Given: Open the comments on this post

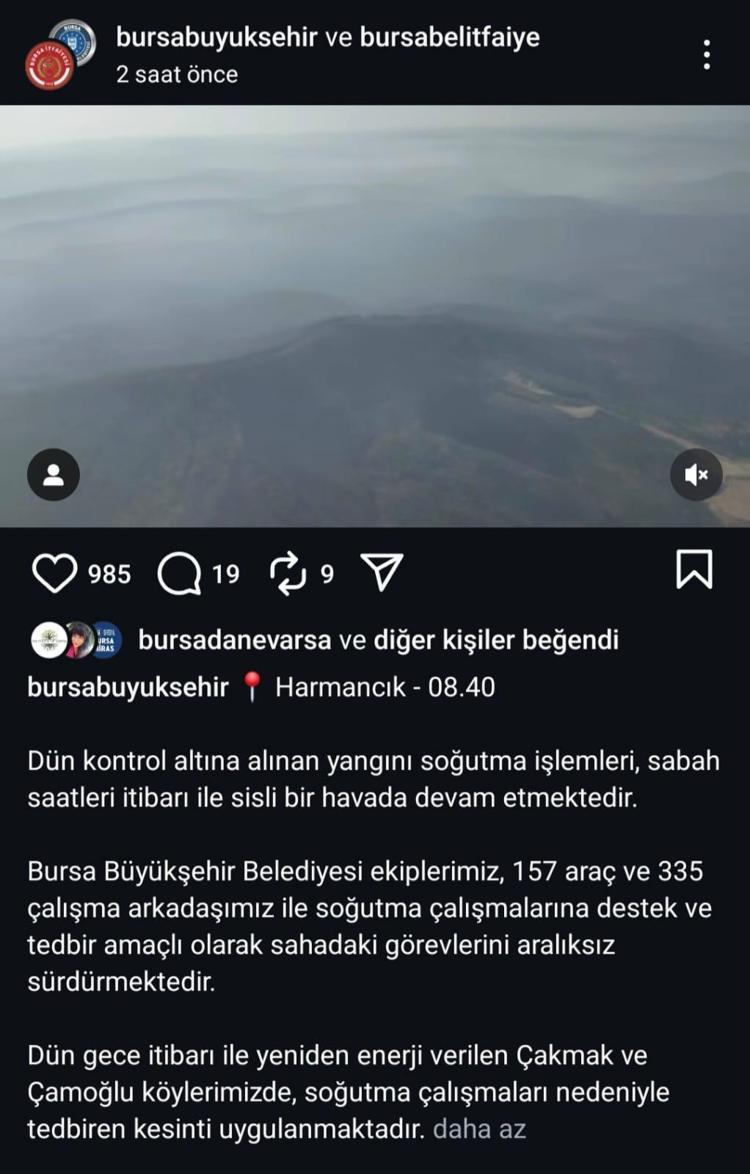Looking at the screenshot, I should pyautogui.click(x=179, y=573).
